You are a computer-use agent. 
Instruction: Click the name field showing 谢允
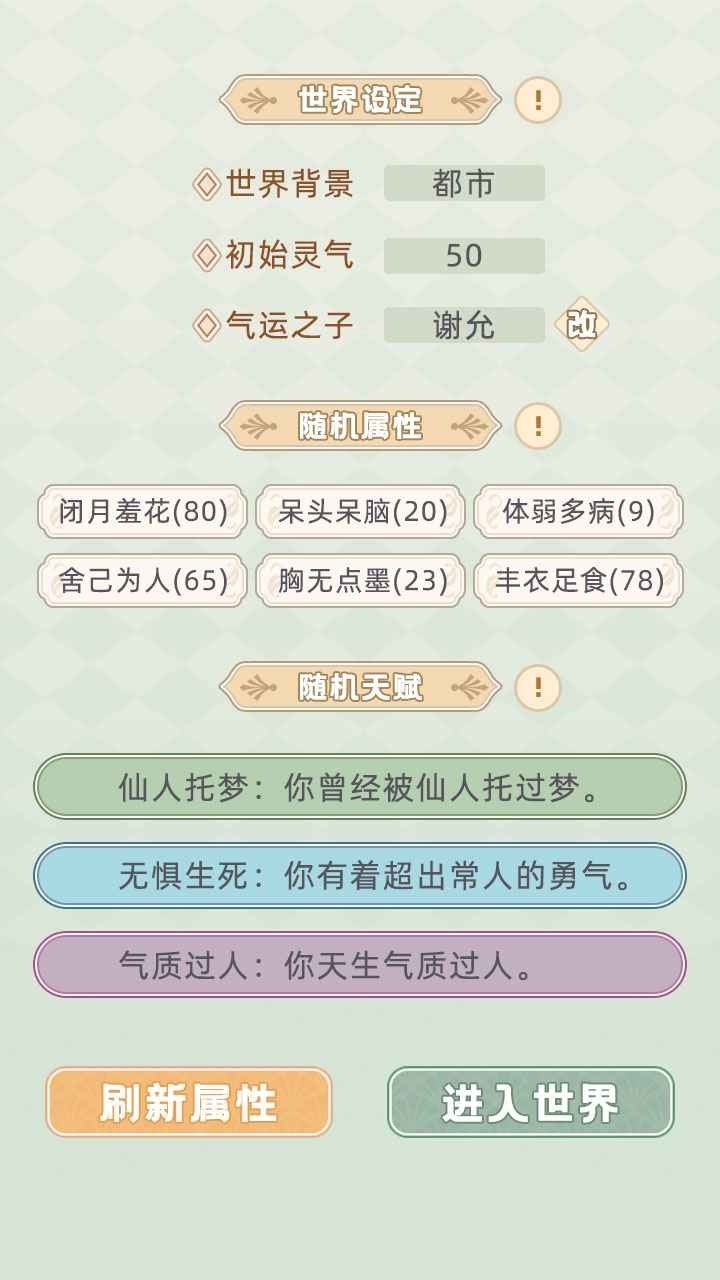464,325
